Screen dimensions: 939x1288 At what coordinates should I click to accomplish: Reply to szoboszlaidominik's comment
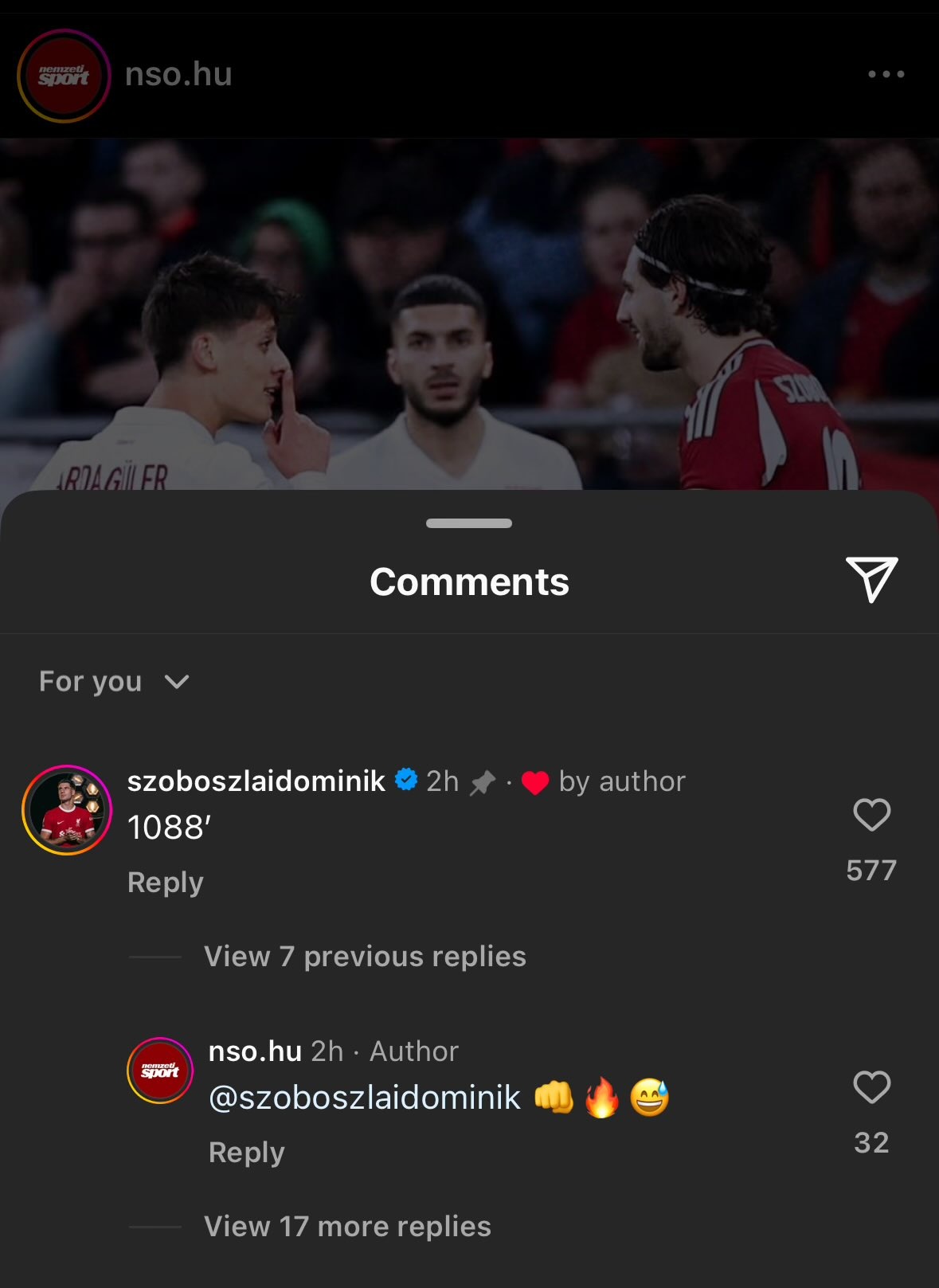coord(166,883)
